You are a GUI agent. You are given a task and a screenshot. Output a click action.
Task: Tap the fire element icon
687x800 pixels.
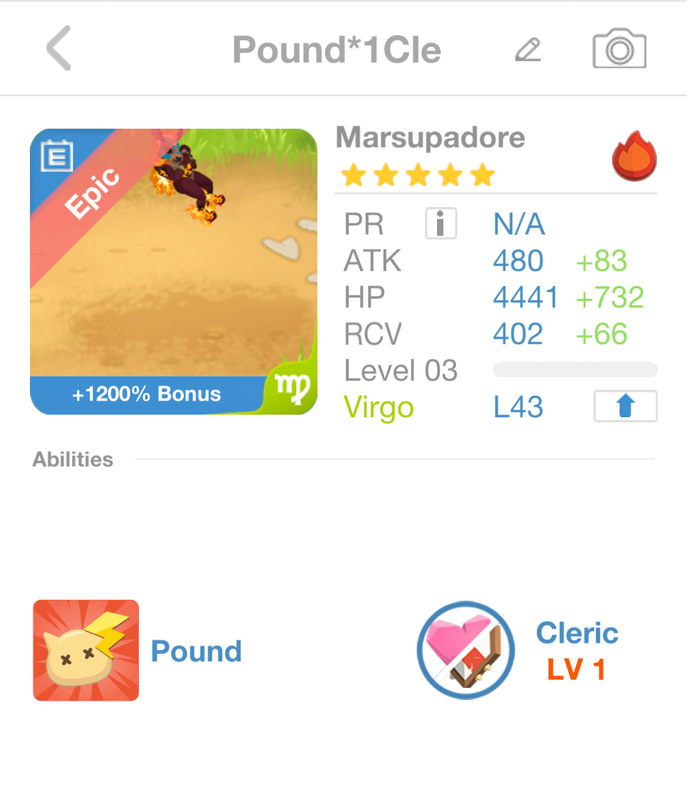(633, 159)
